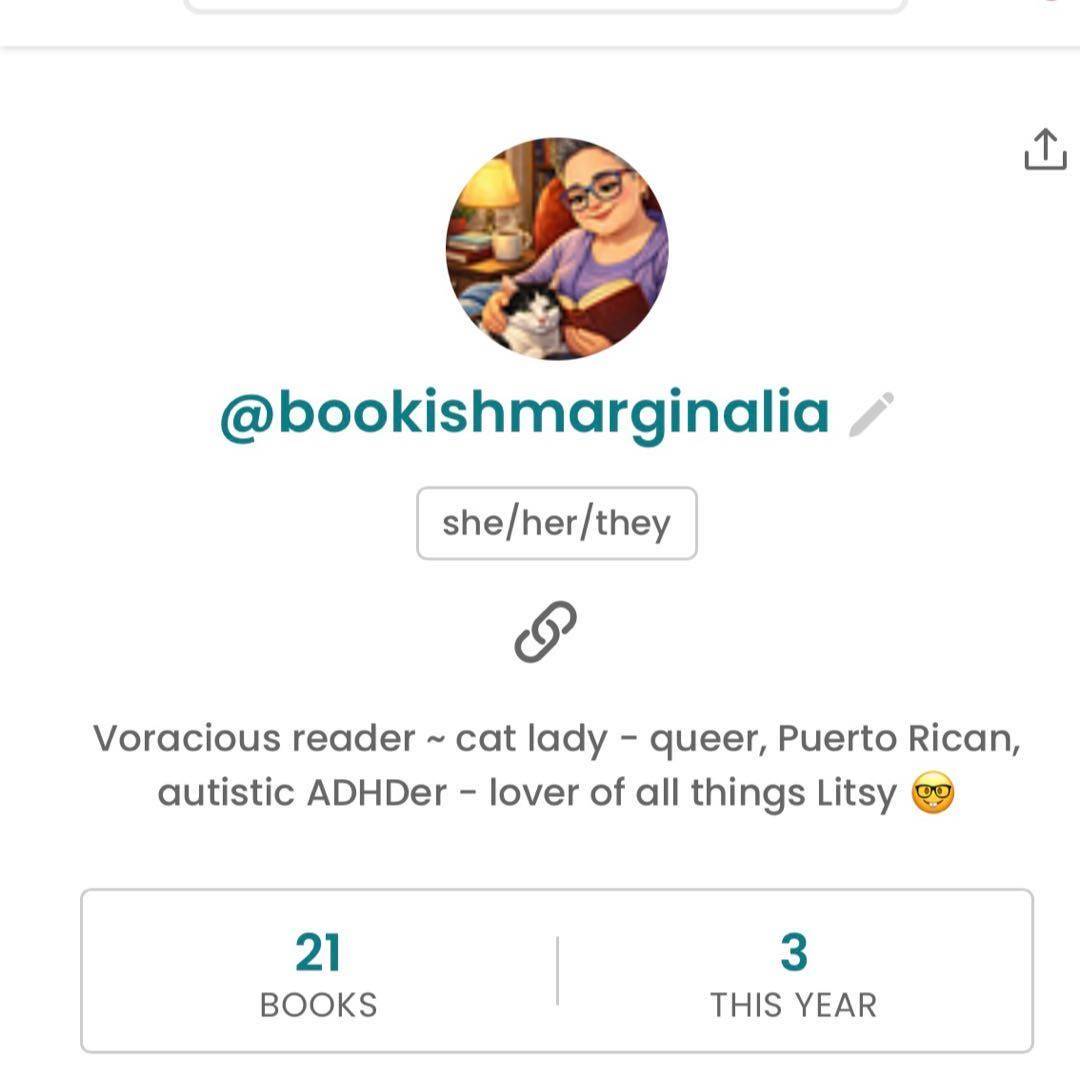Show the 3 books read this year
The height and width of the screenshot is (1080, 1080).
[793, 972]
